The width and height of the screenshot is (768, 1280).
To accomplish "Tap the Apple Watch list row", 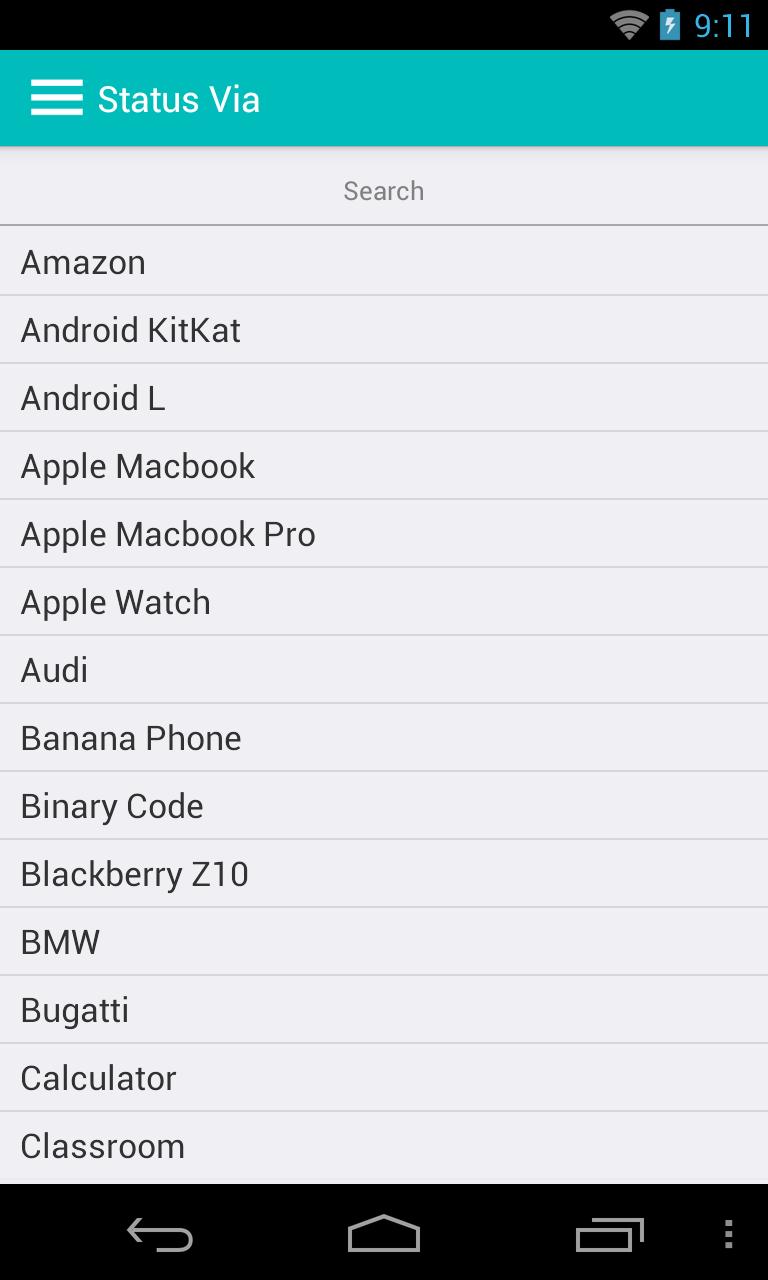I will [384, 601].
